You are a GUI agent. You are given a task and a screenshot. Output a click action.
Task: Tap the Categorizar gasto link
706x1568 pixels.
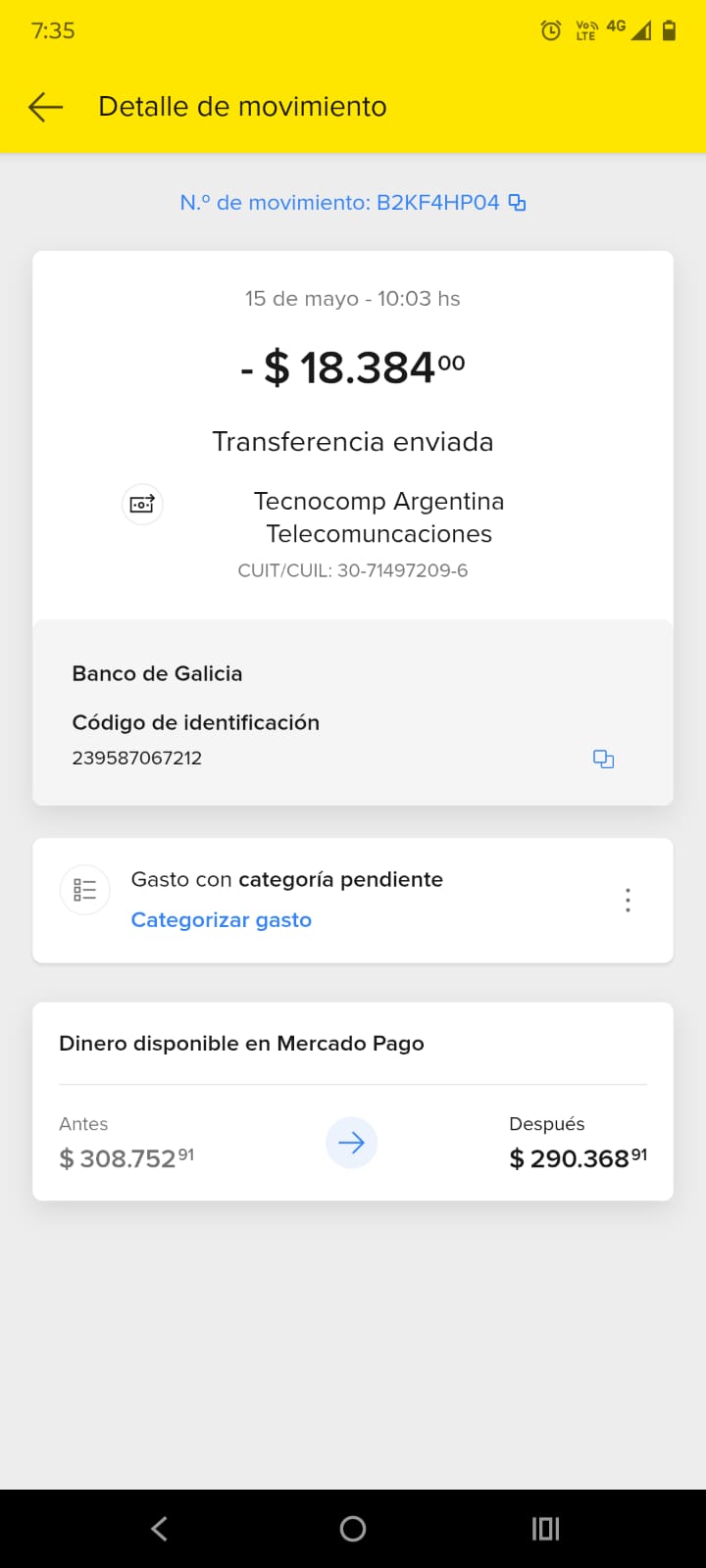pos(222,920)
